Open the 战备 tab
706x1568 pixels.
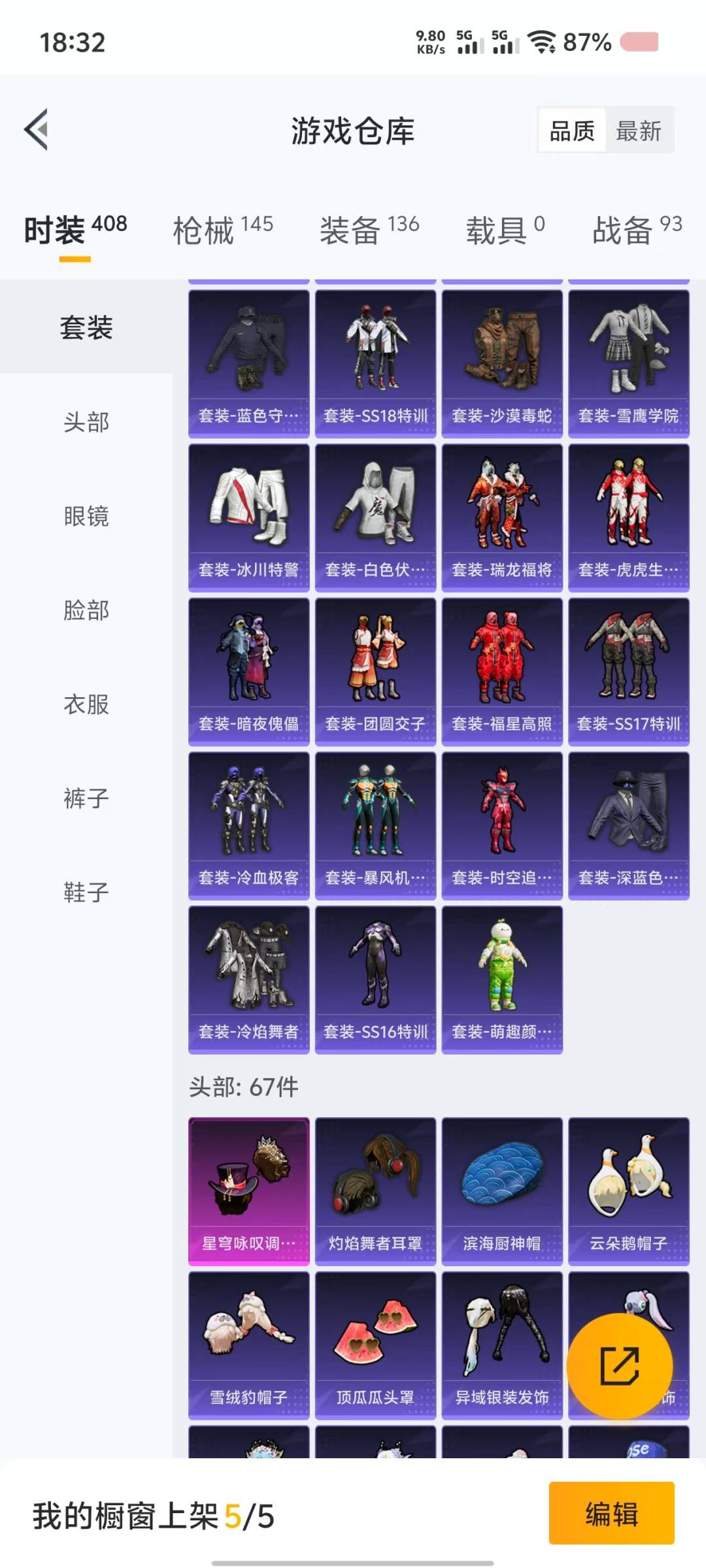click(x=636, y=230)
